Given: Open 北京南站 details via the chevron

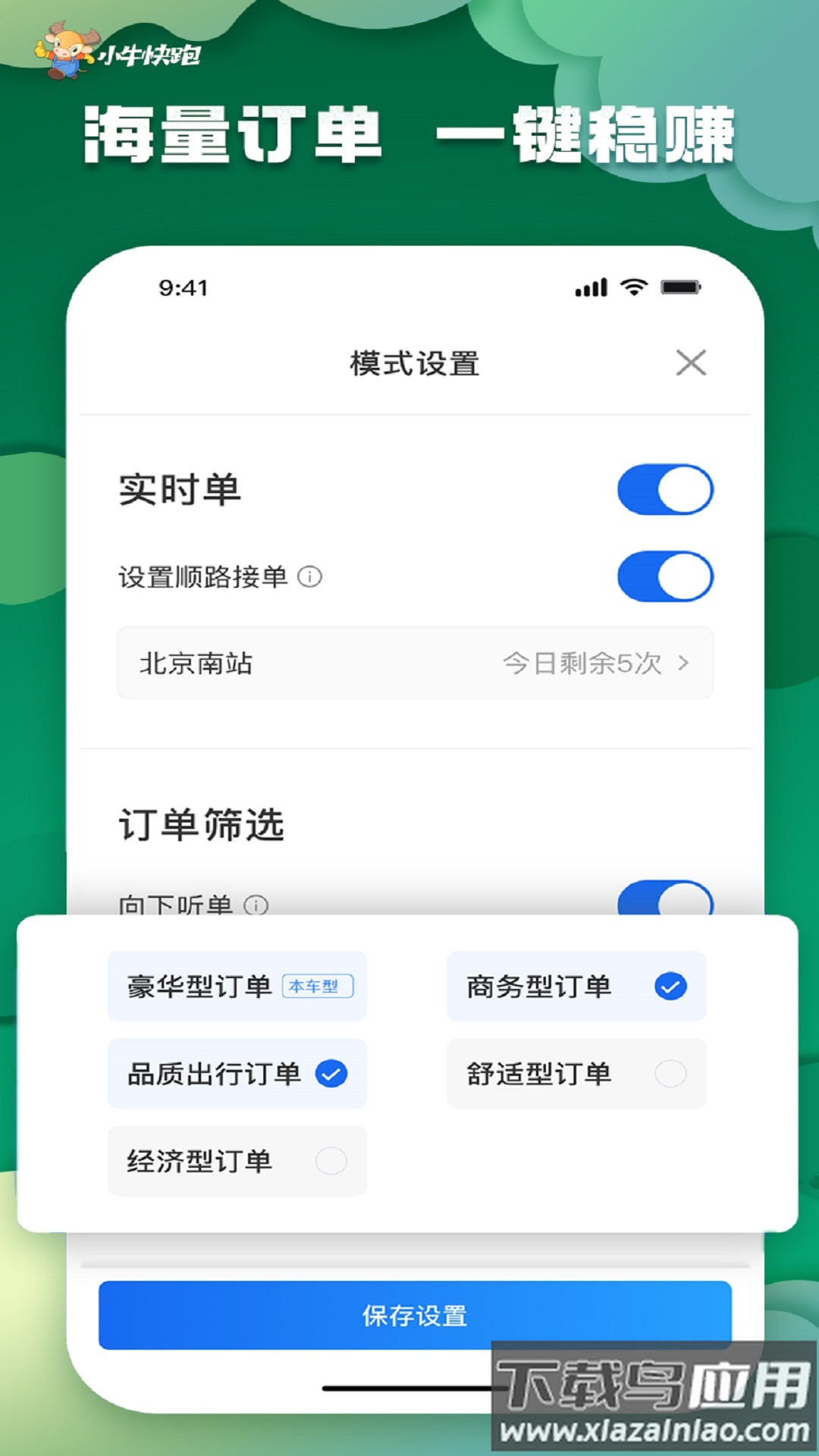Looking at the screenshot, I should (683, 664).
